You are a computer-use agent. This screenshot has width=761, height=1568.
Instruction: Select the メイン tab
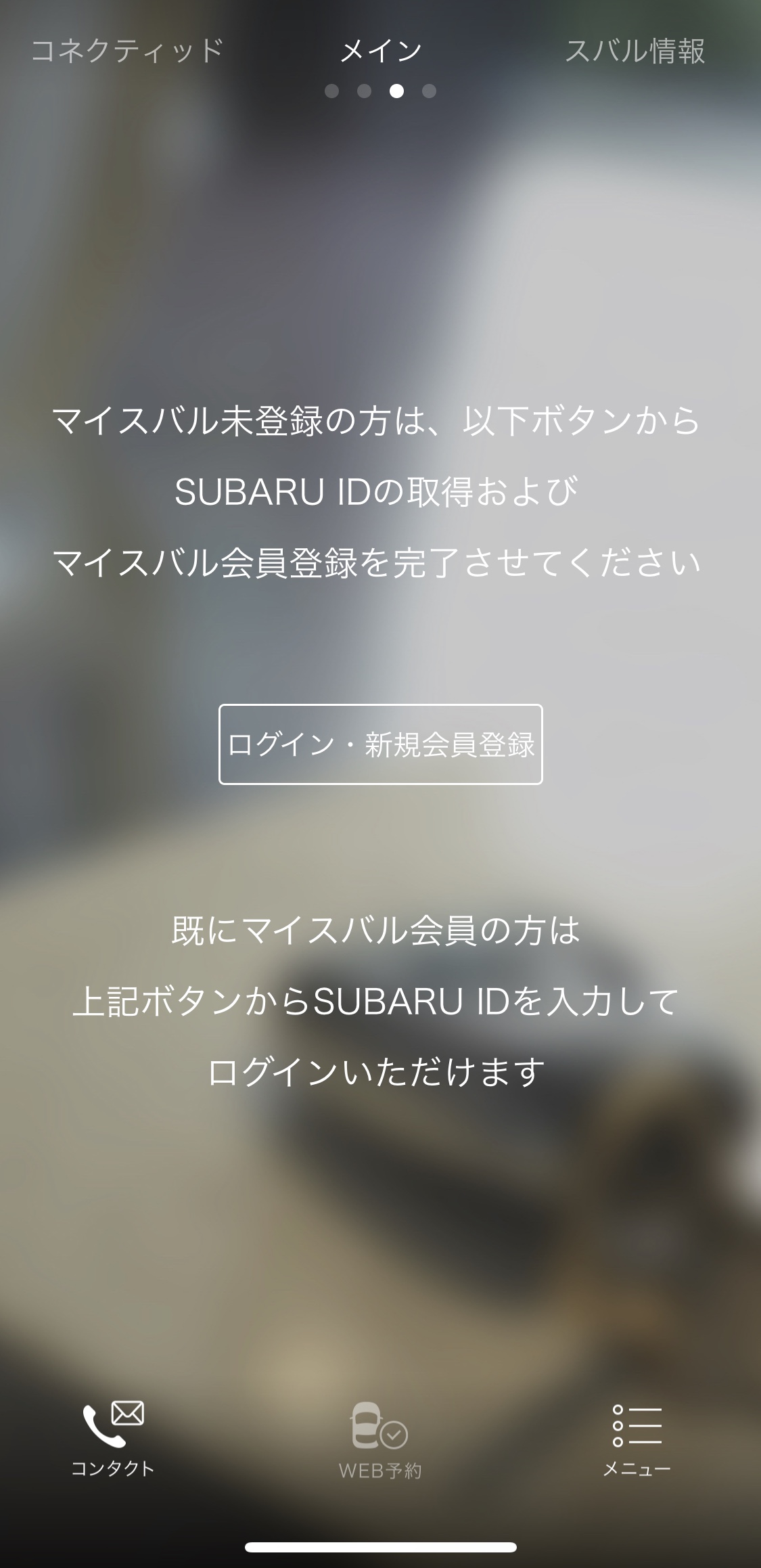click(380, 51)
